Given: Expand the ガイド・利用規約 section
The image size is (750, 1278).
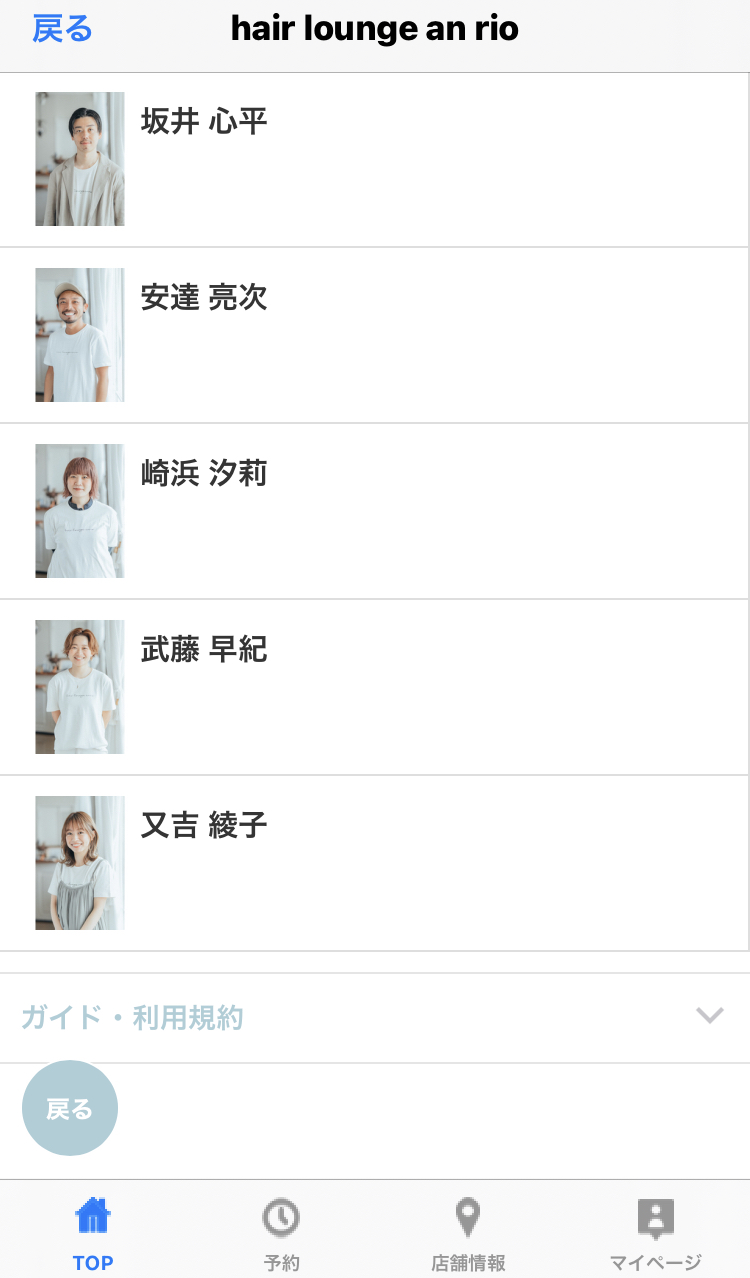Looking at the screenshot, I should (x=374, y=1018).
